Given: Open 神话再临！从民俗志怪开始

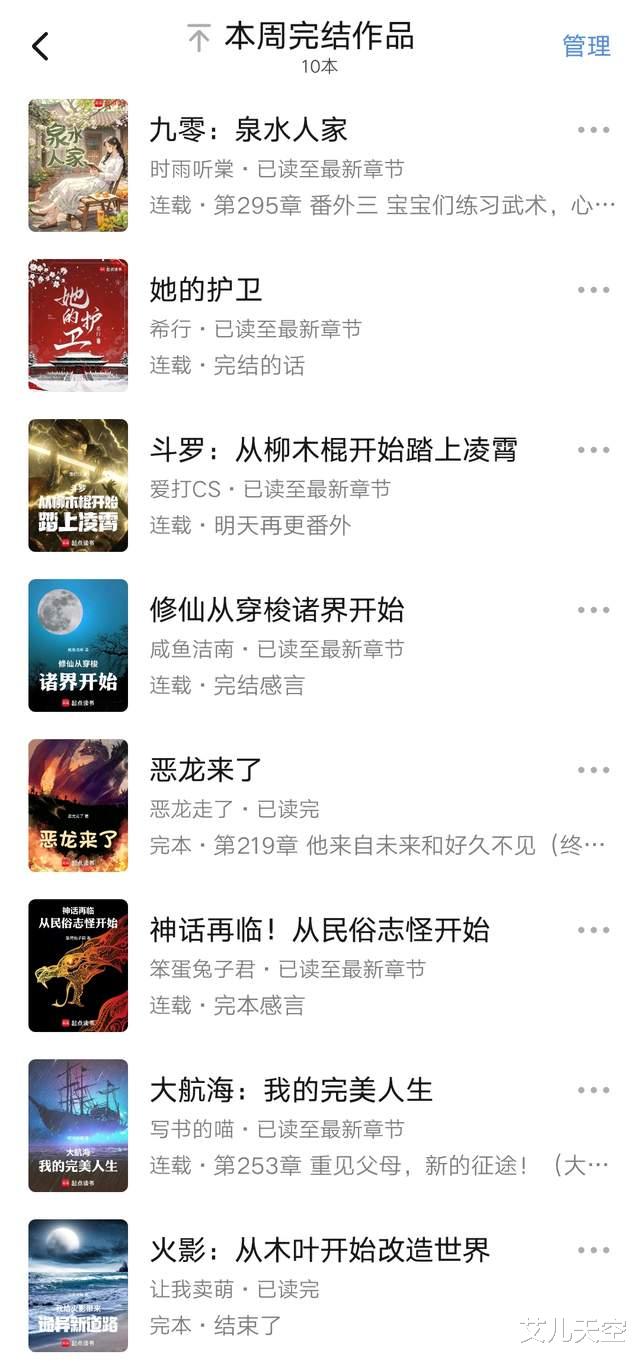Looking at the screenshot, I should click(x=319, y=930).
